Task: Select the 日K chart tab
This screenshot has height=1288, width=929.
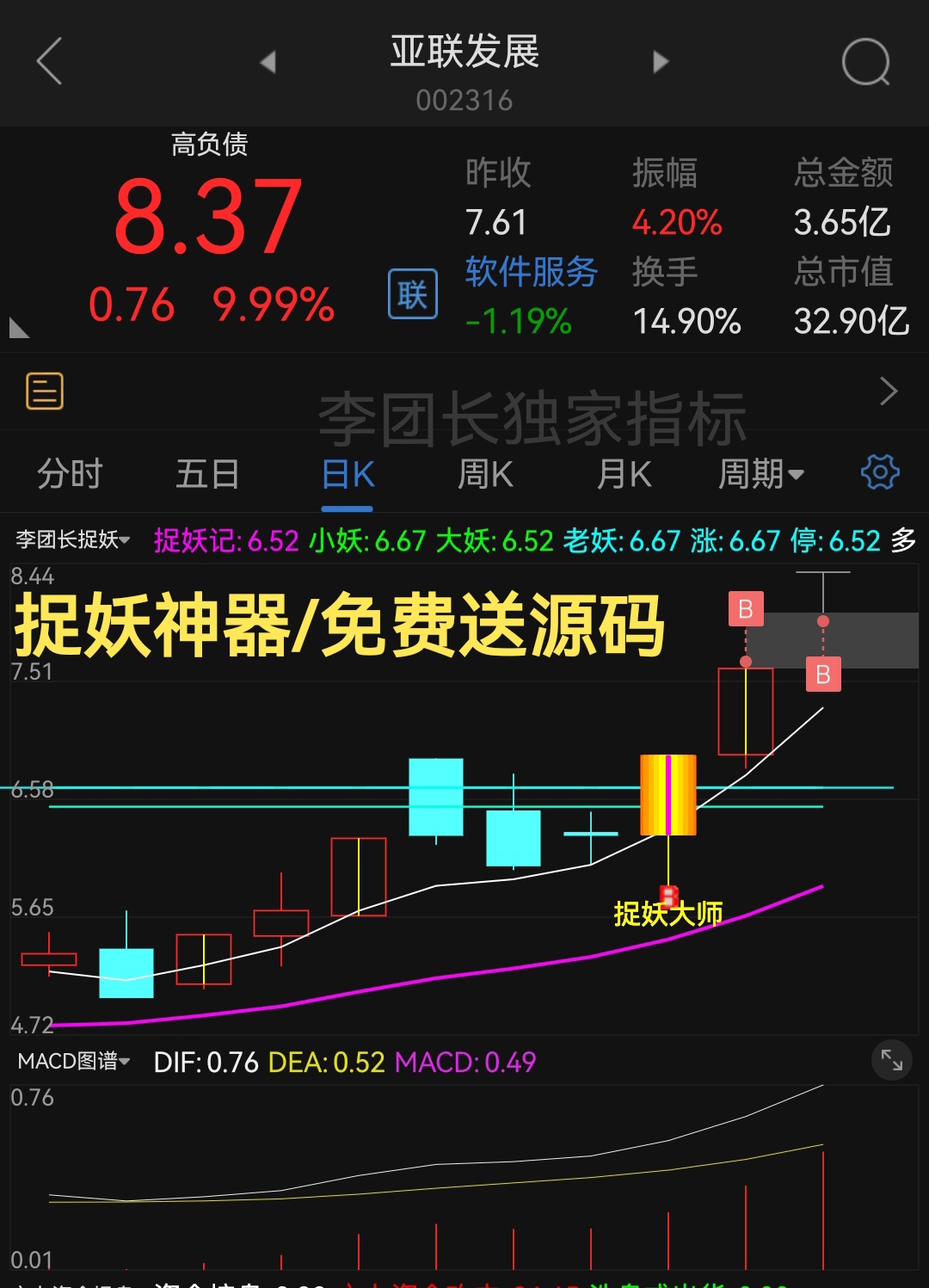Action: 348,474
